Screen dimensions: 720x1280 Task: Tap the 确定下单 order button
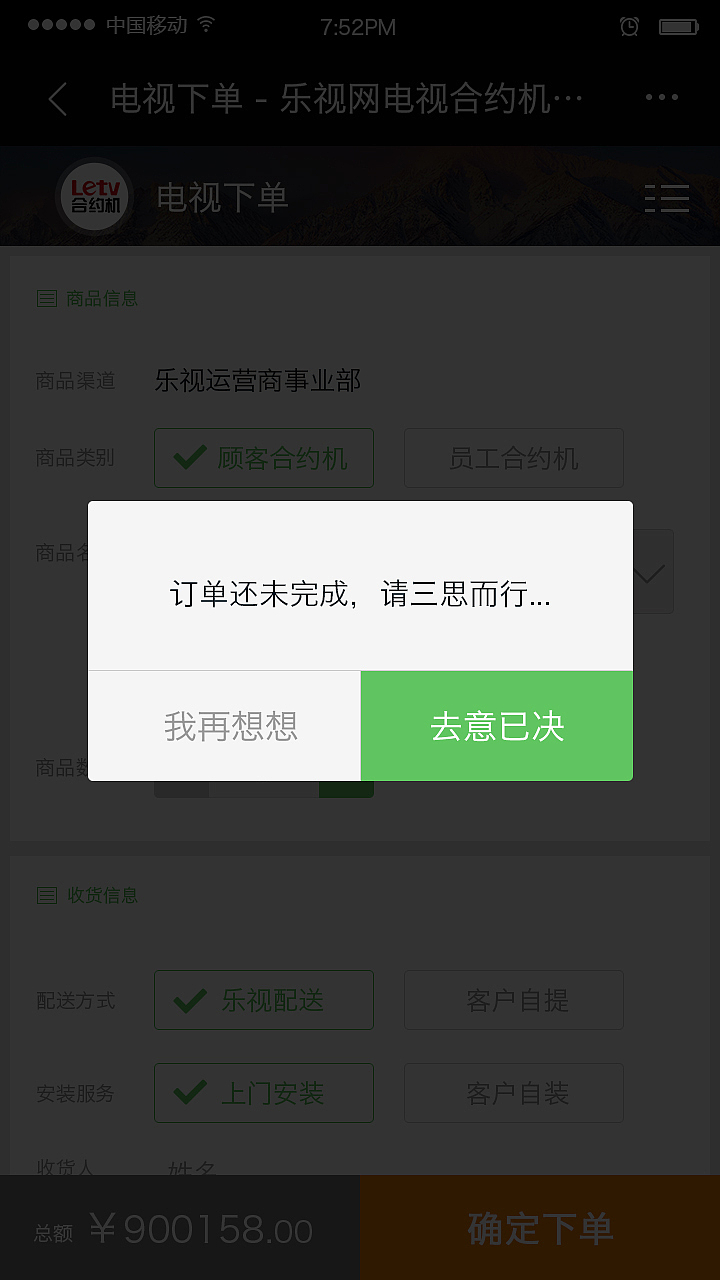540,1229
